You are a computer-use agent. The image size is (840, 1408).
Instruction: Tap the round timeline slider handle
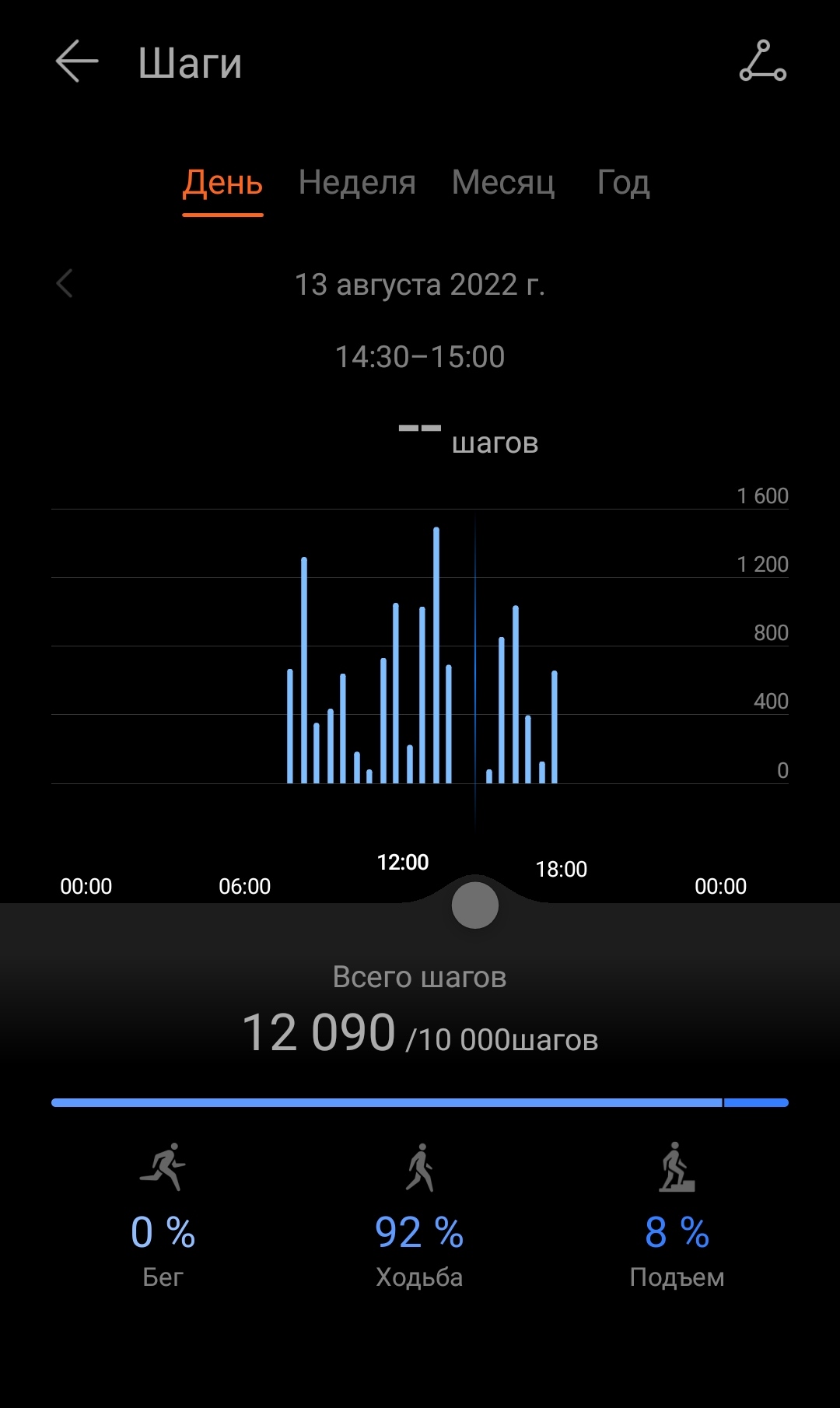[x=474, y=905]
